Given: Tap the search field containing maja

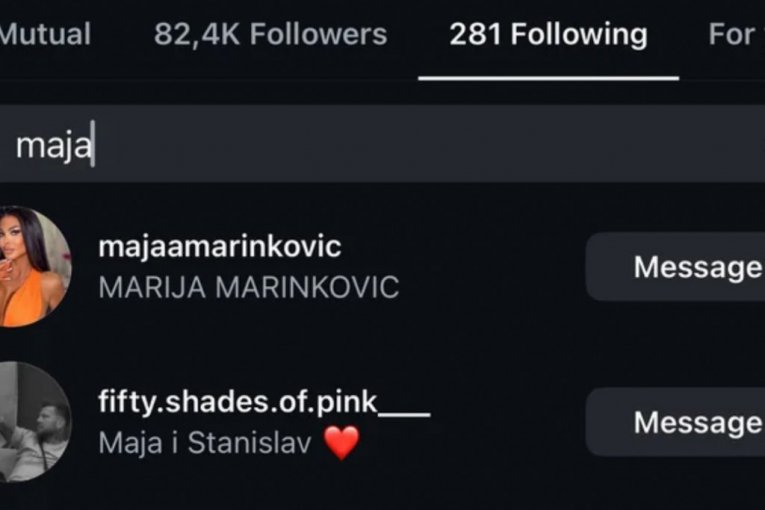Looking at the screenshot, I should [x=380, y=146].
